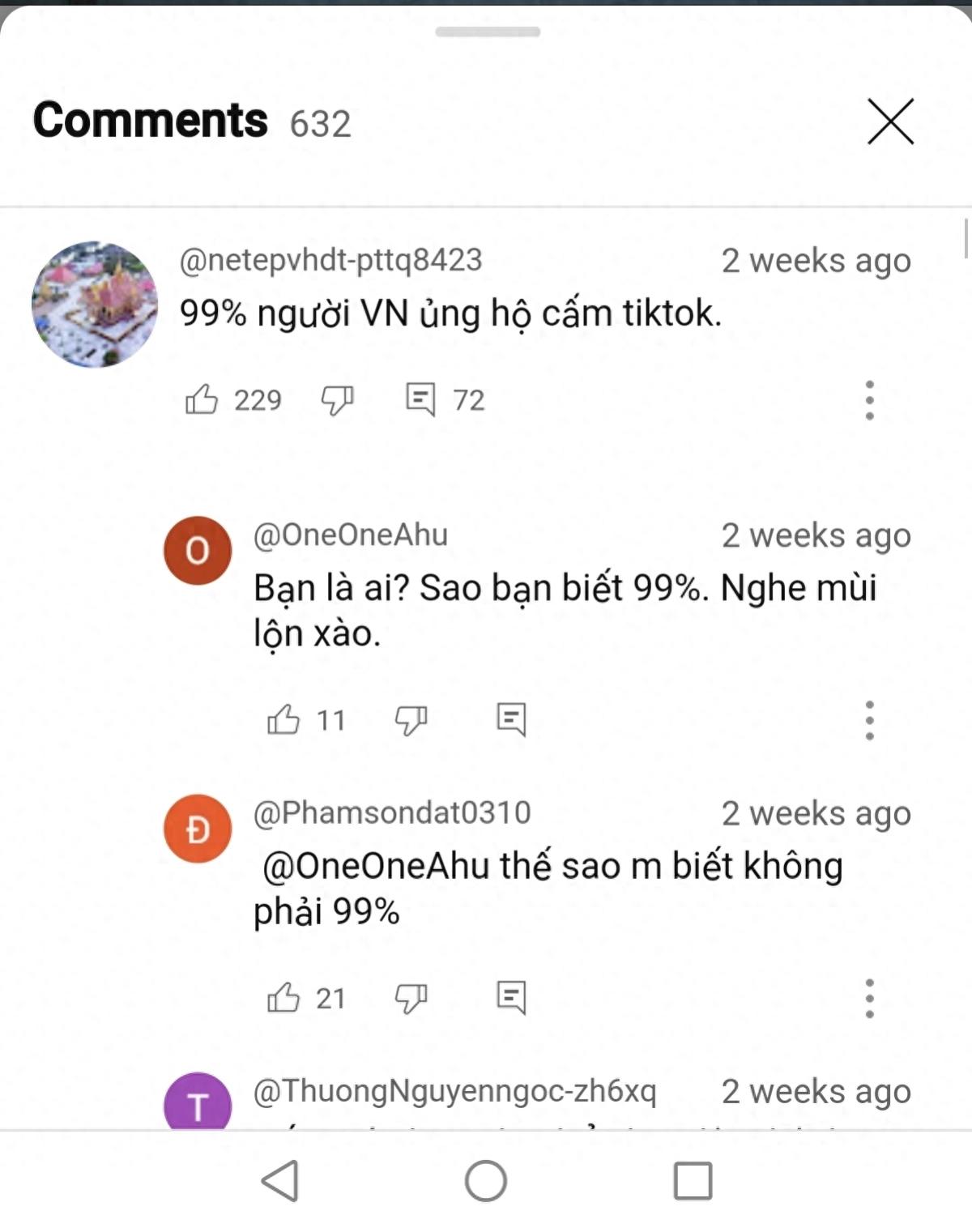Image resolution: width=972 pixels, height=1232 pixels.
Task: Open options menu for @OneOneAhu's reply
Action: coord(869,721)
